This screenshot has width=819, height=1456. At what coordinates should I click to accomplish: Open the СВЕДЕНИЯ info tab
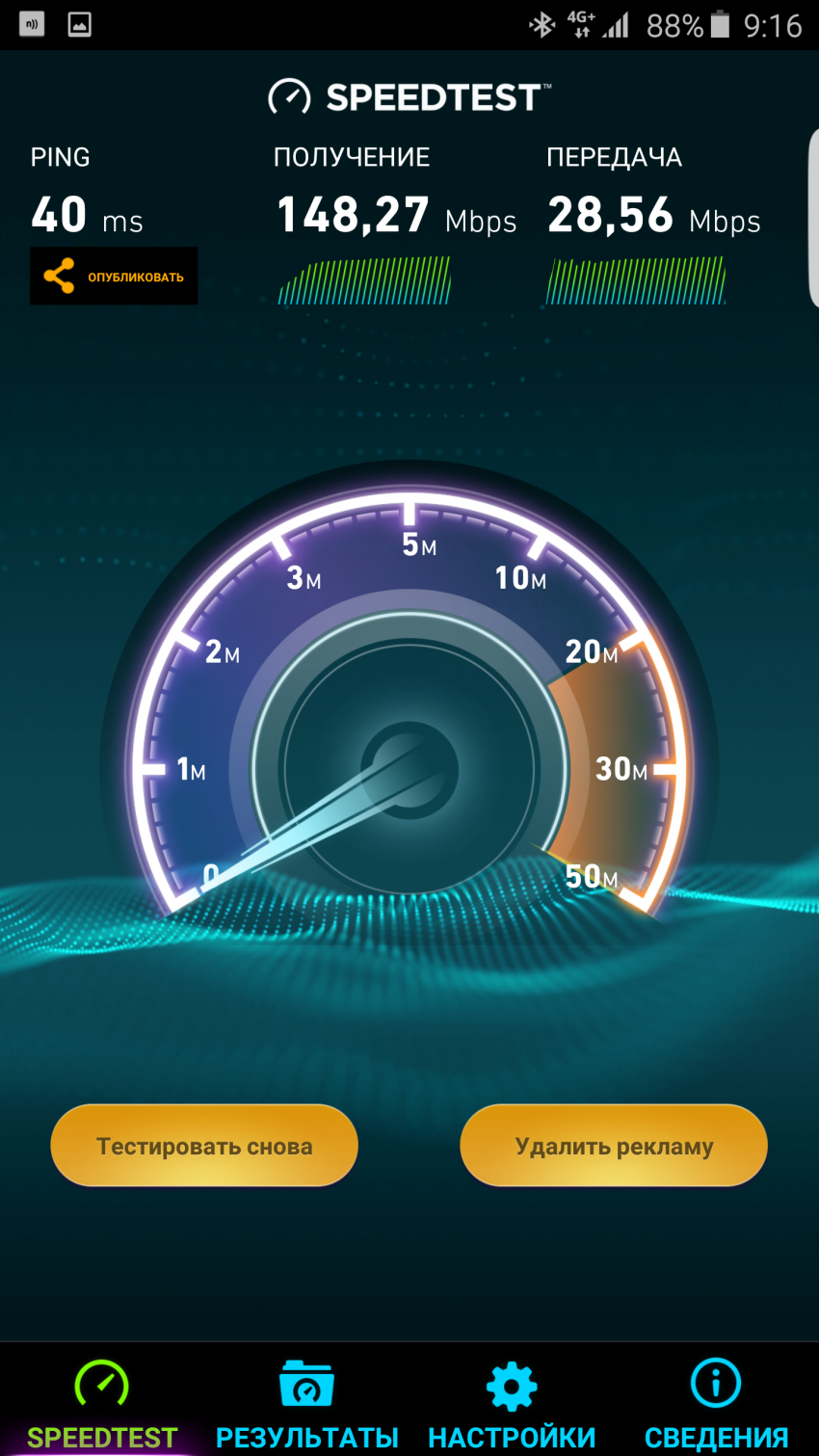[716, 1404]
